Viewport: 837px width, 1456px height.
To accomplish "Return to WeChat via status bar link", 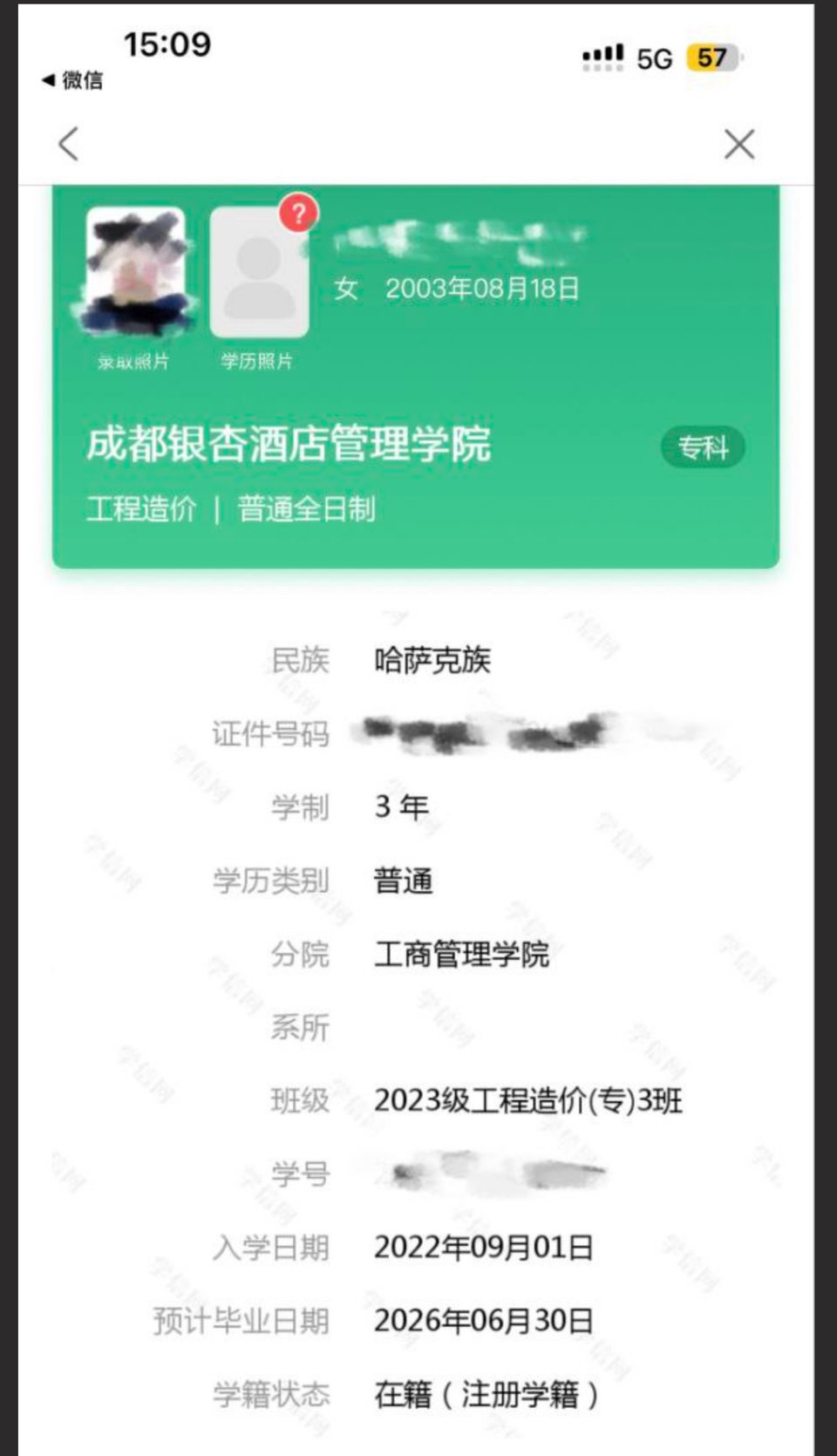I will (73, 80).
